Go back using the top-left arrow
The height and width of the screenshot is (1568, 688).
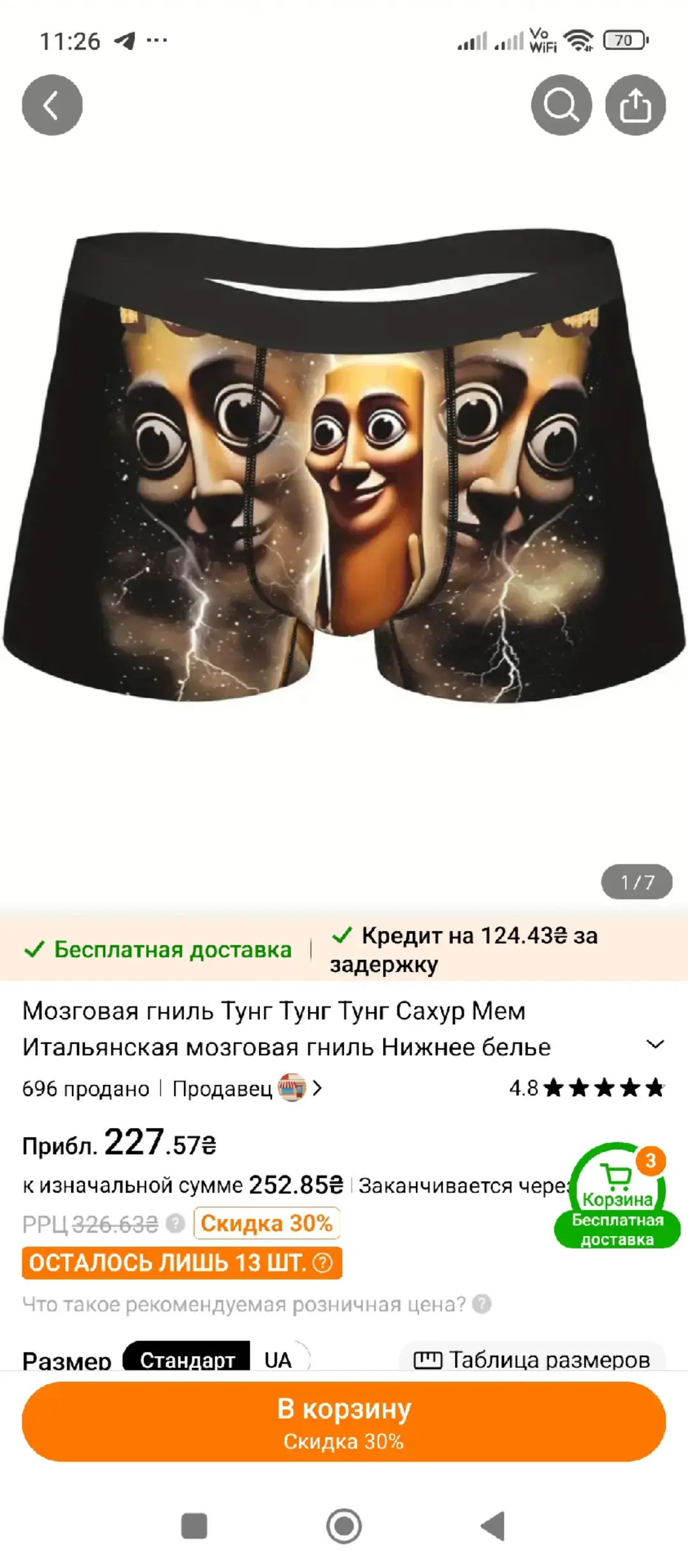point(52,105)
